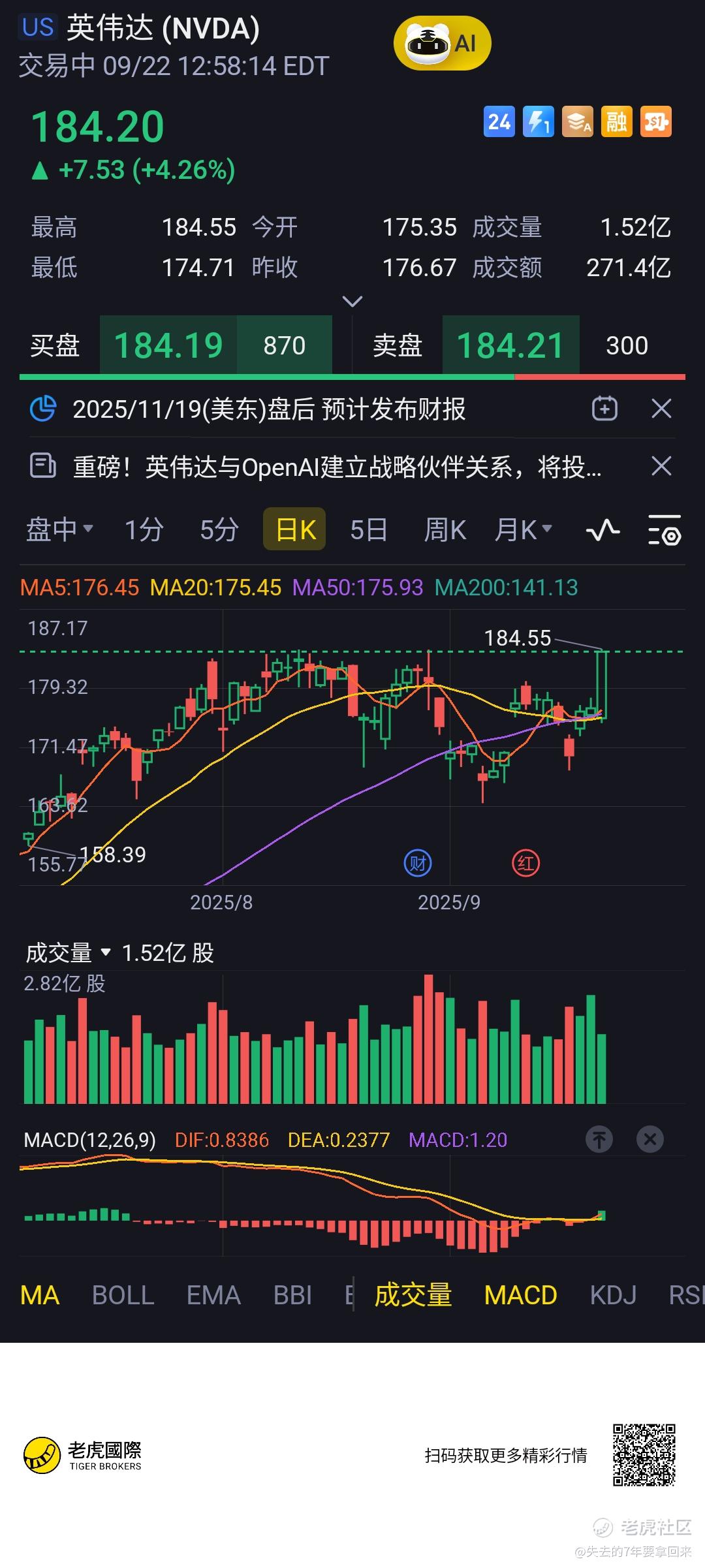Dismiss the earnings report notice

click(662, 409)
